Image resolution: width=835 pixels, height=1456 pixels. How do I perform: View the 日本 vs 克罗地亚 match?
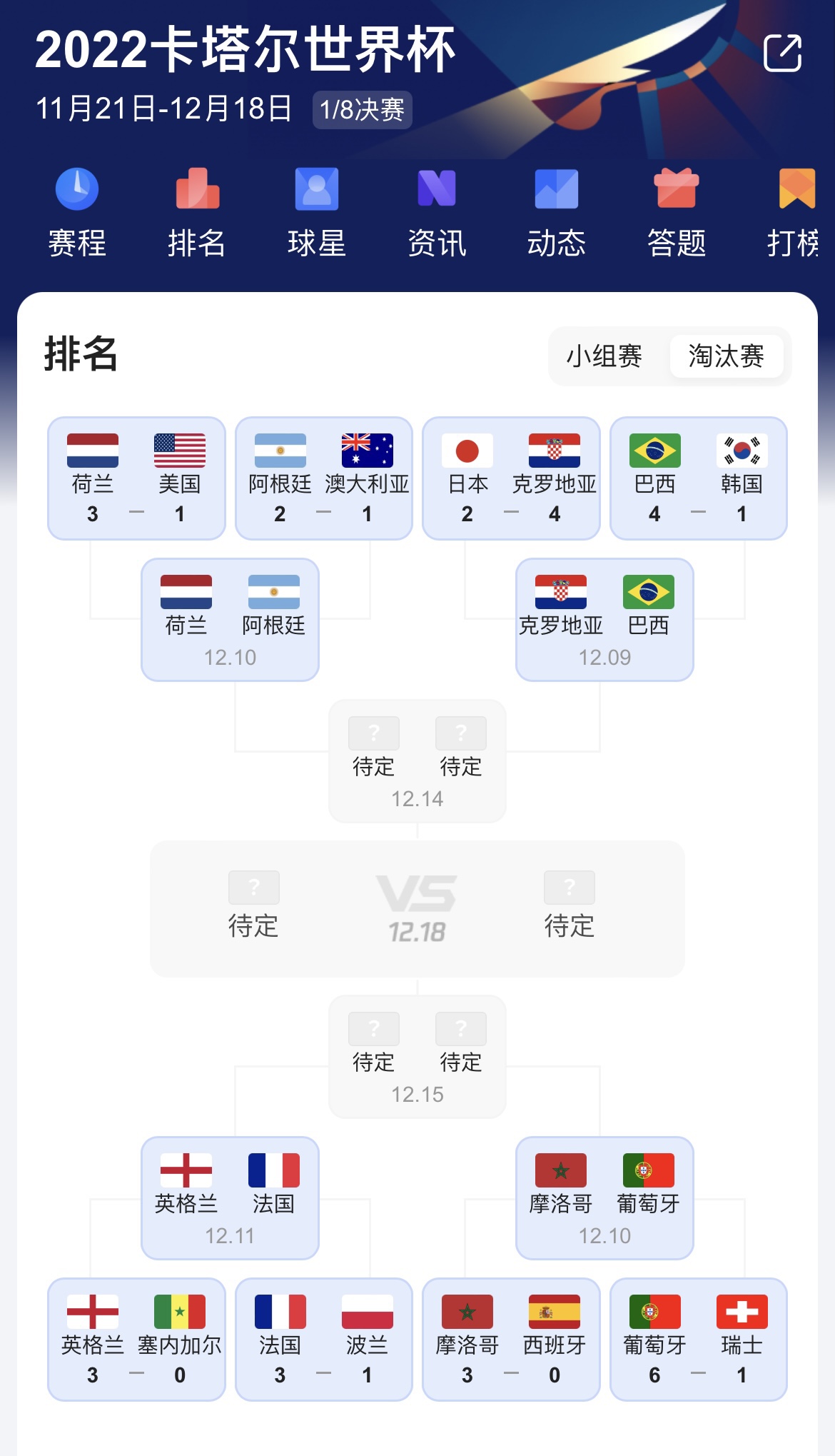(511, 478)
